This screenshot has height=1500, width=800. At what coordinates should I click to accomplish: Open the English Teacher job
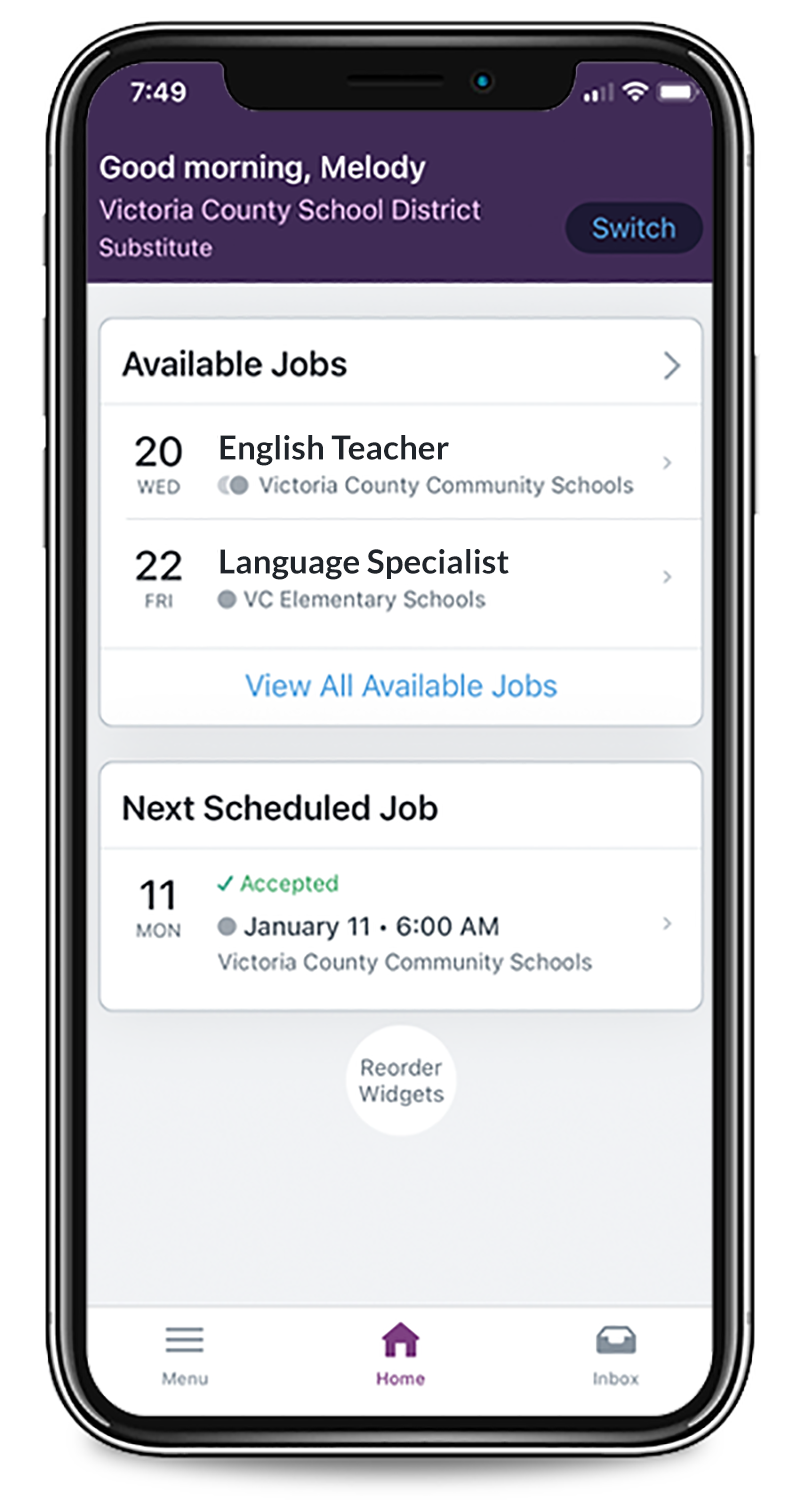pyautogui.click(x=401, y=463)
